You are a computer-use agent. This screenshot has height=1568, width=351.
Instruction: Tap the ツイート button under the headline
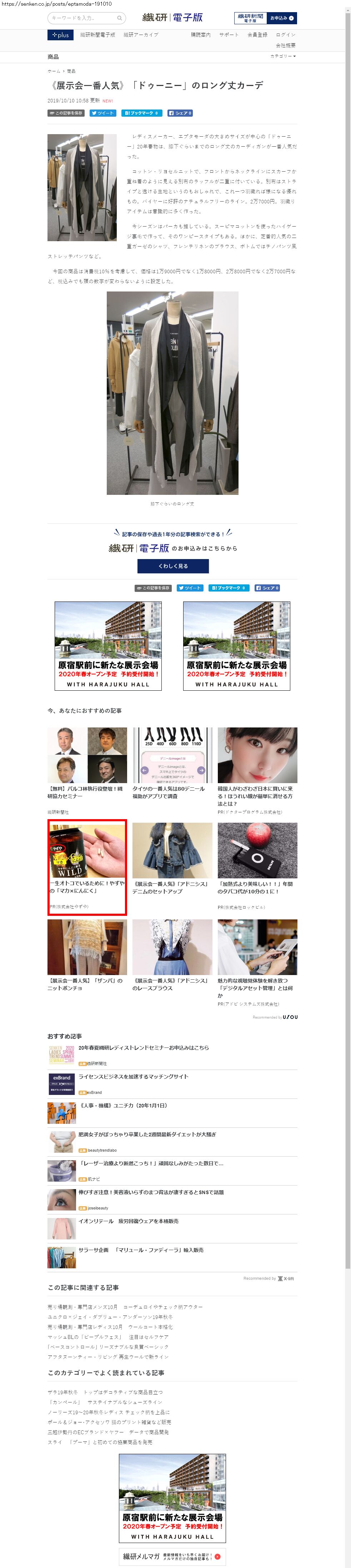click(x=102, y=113)
